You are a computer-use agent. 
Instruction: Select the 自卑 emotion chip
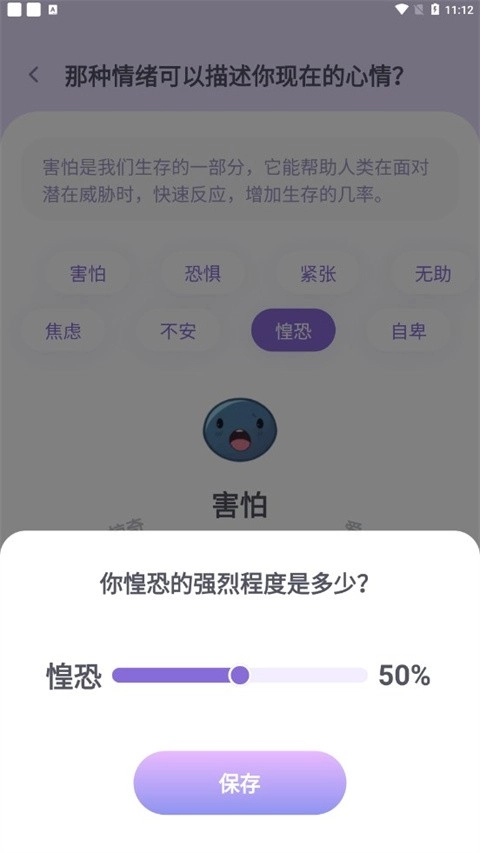pyautogui.click(x=409, y=330)
